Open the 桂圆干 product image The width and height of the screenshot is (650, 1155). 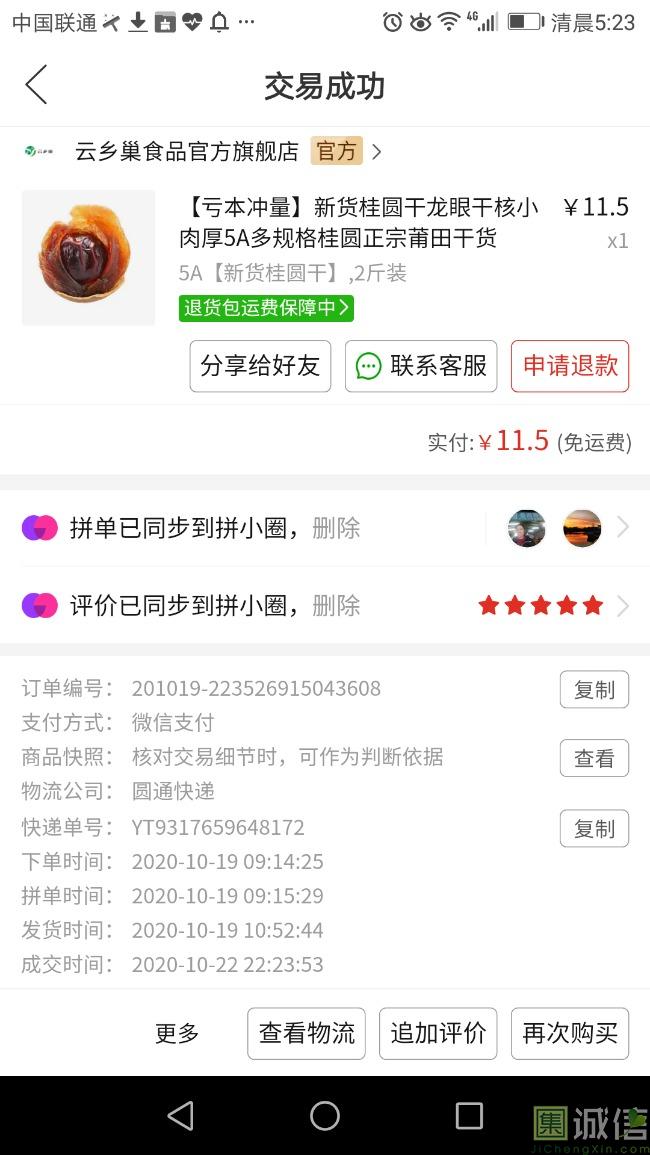pyautogui.click(x=88, y=258)
